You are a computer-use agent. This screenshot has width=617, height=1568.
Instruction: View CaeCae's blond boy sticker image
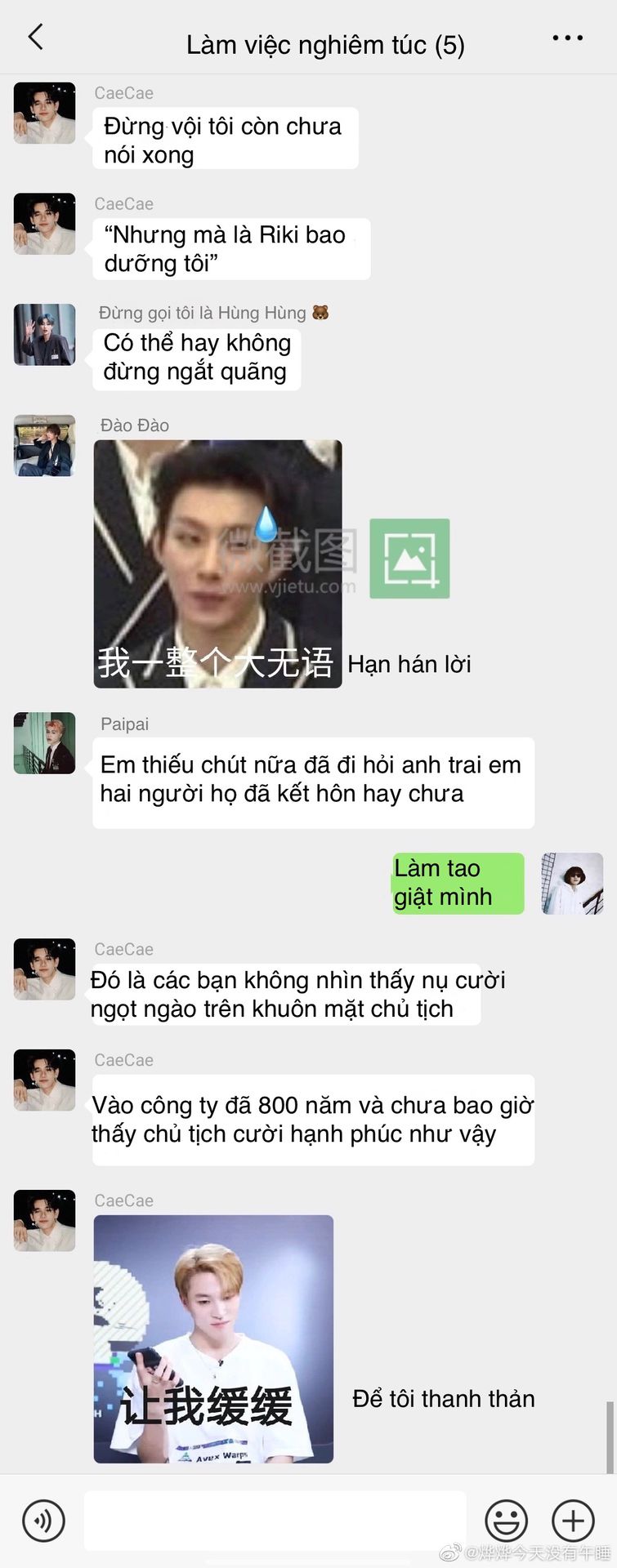coord(213,1339)
